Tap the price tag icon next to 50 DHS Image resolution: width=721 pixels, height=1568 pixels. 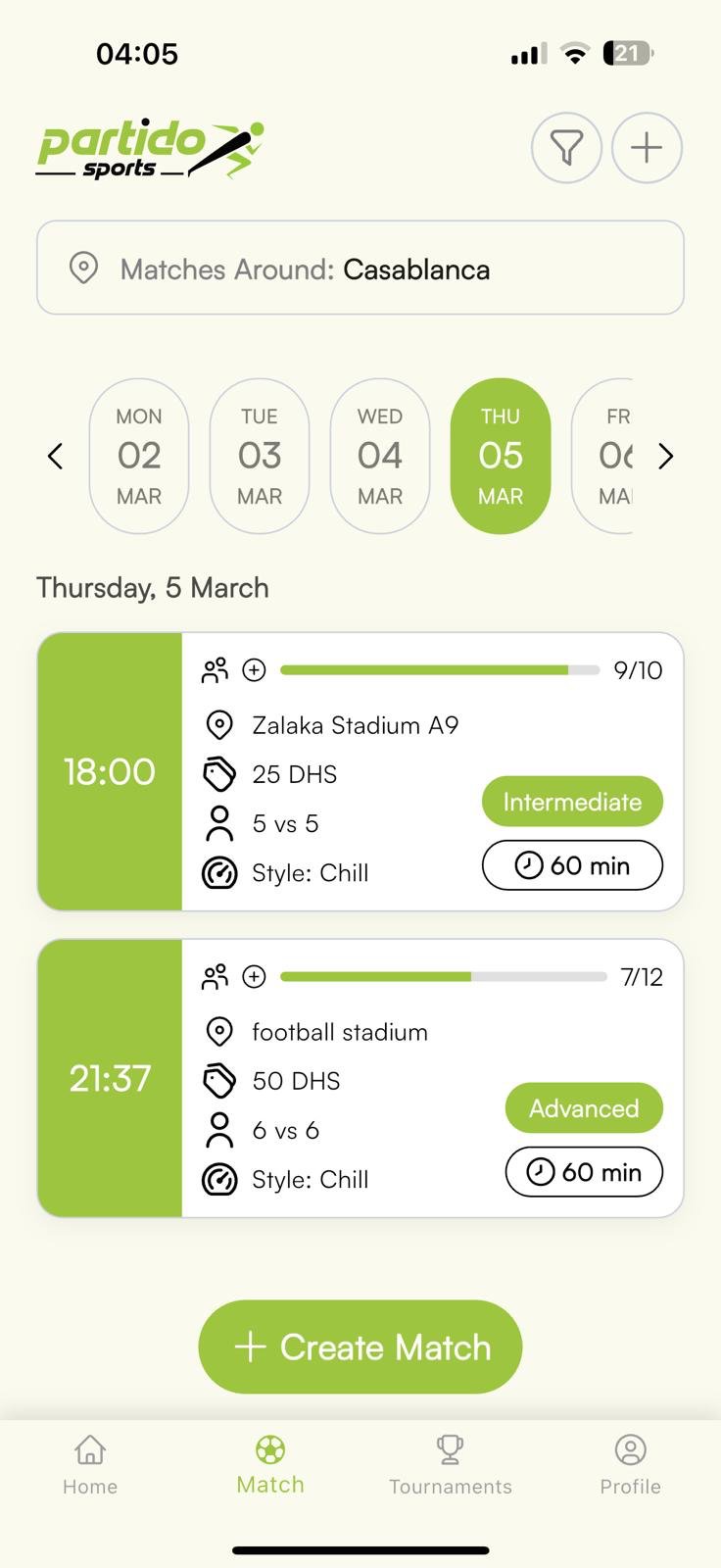pyautogui.click(x=219, y=1080)
